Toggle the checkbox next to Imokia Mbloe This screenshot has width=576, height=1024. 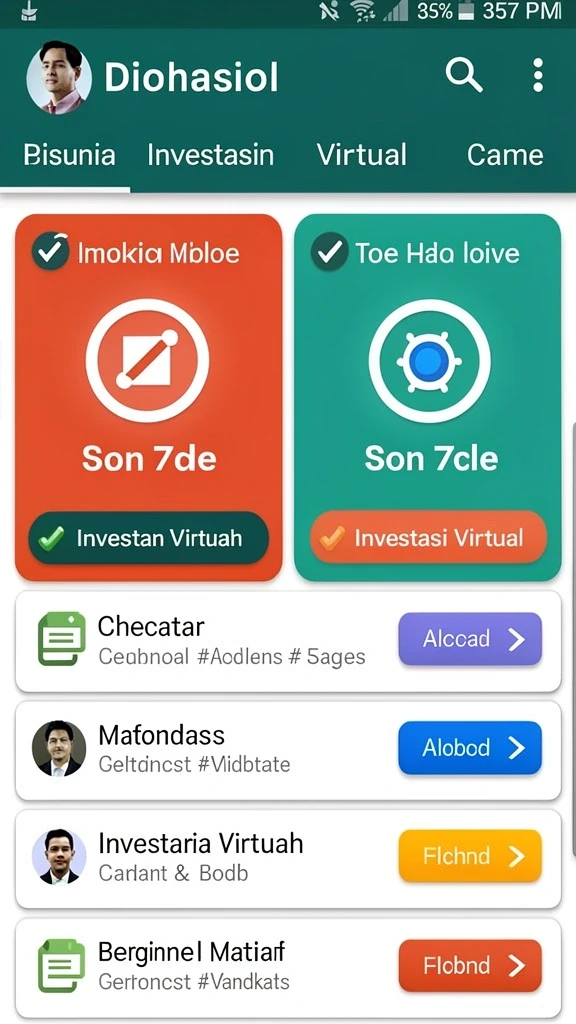pos(50,251)
